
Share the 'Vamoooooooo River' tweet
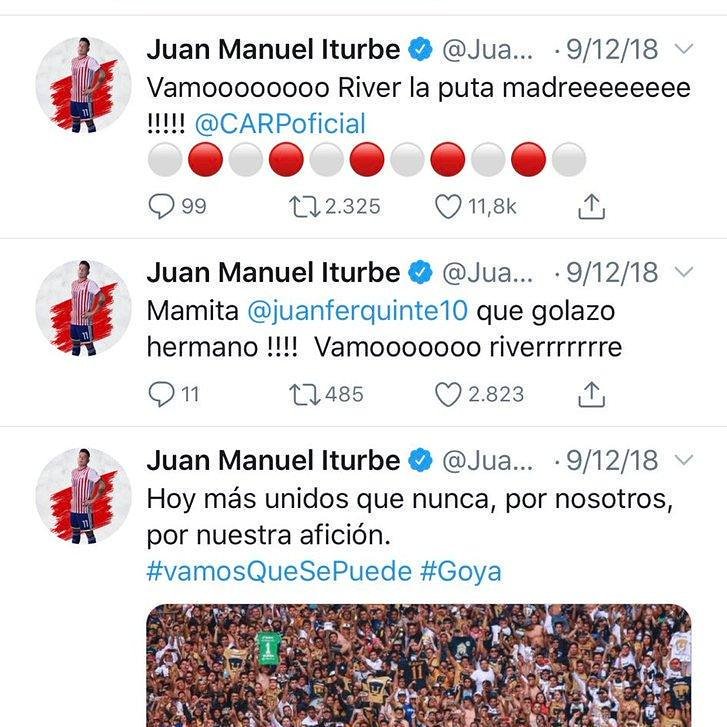point(591,206)
